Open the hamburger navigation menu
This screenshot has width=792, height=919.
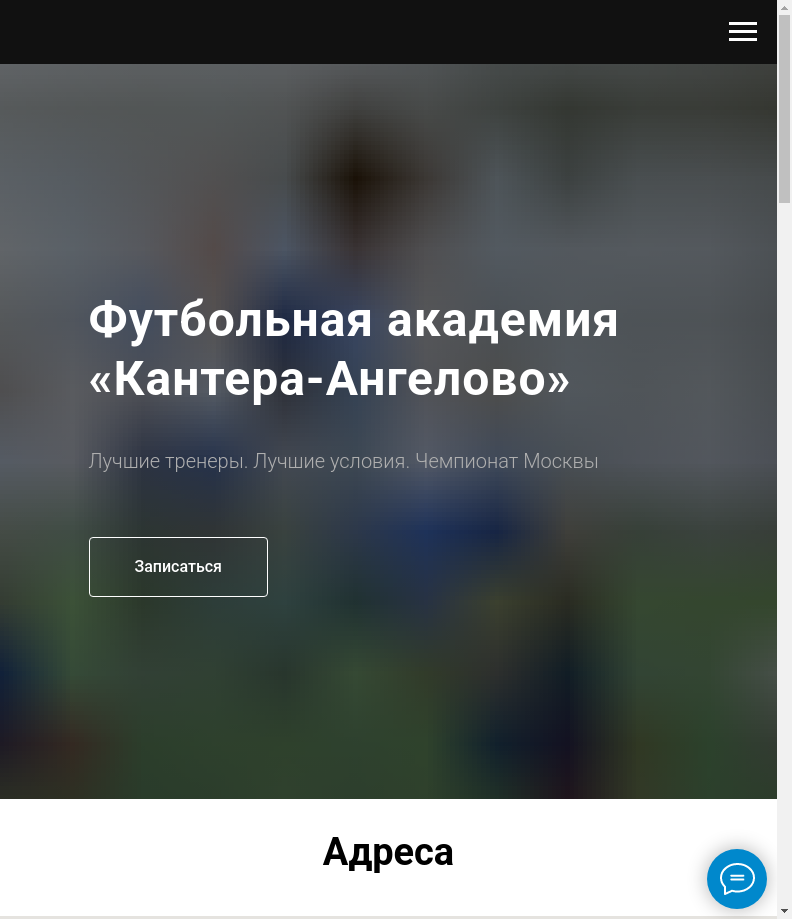tap(742, 32)
